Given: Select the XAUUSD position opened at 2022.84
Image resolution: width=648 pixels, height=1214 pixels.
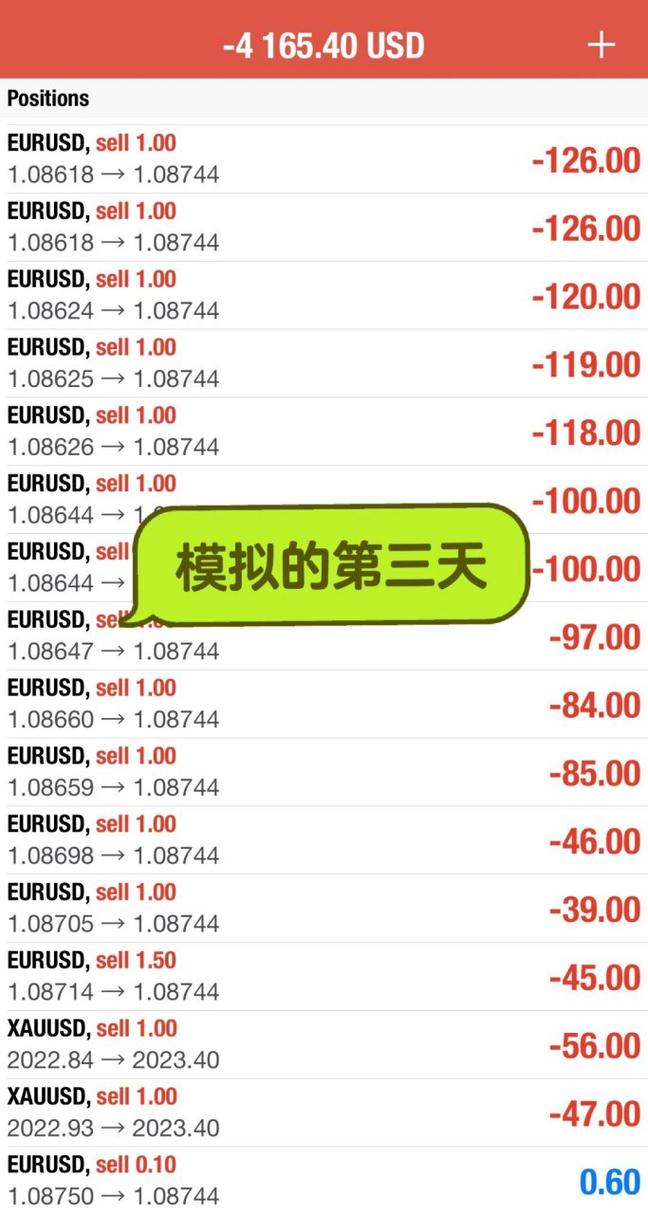Looking at the screenshot, I should (x=323, y=1044).
